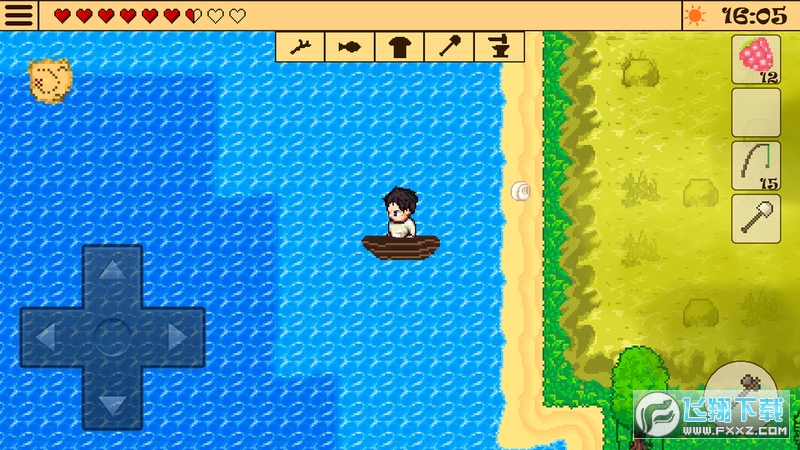
Task: Open the shirt clothing crafting category
Action: pyautogui.click(x=399, y=46)
